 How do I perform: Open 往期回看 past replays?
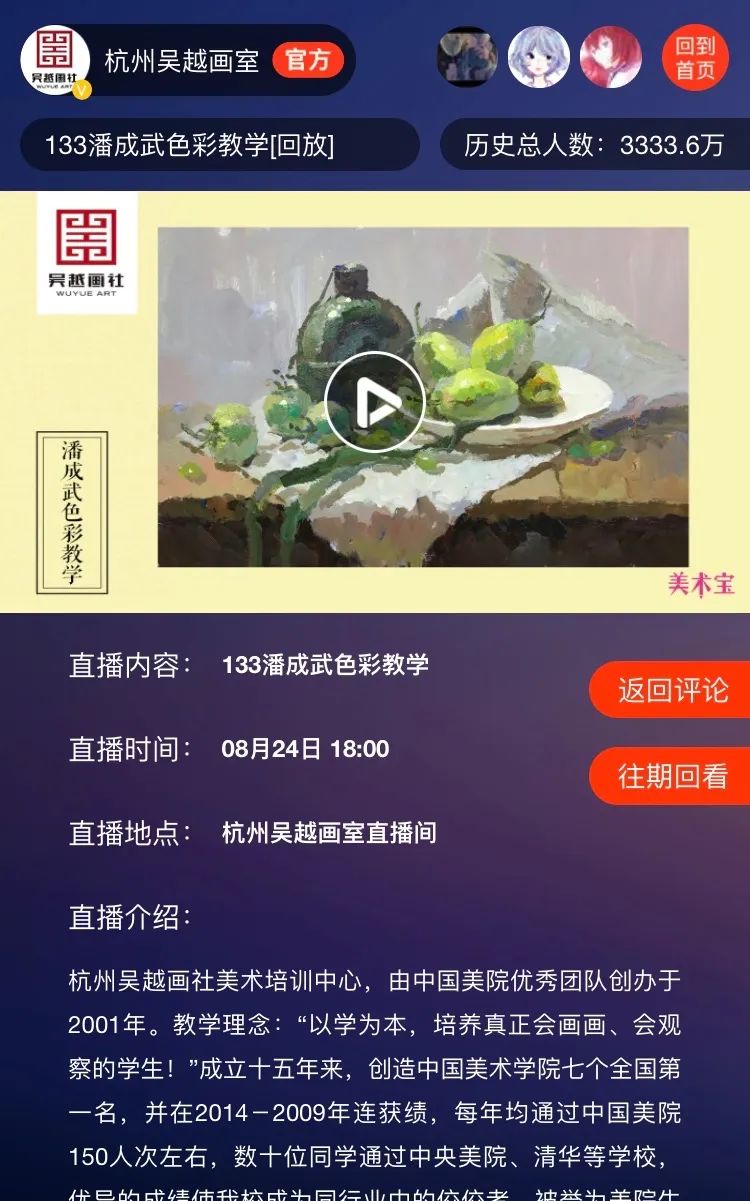tap(671, 776)
